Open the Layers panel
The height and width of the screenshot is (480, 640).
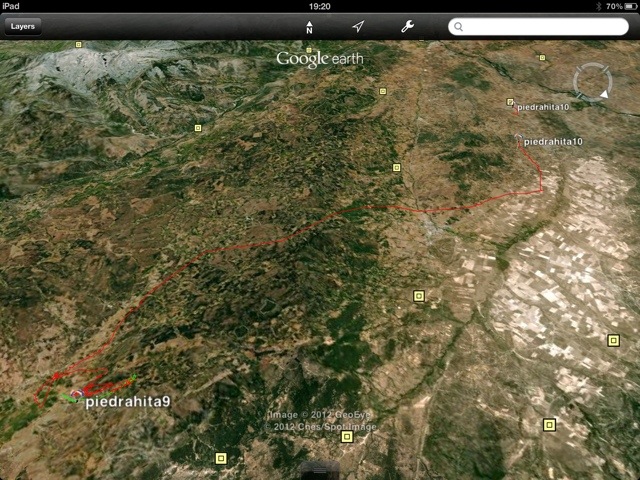21,27
